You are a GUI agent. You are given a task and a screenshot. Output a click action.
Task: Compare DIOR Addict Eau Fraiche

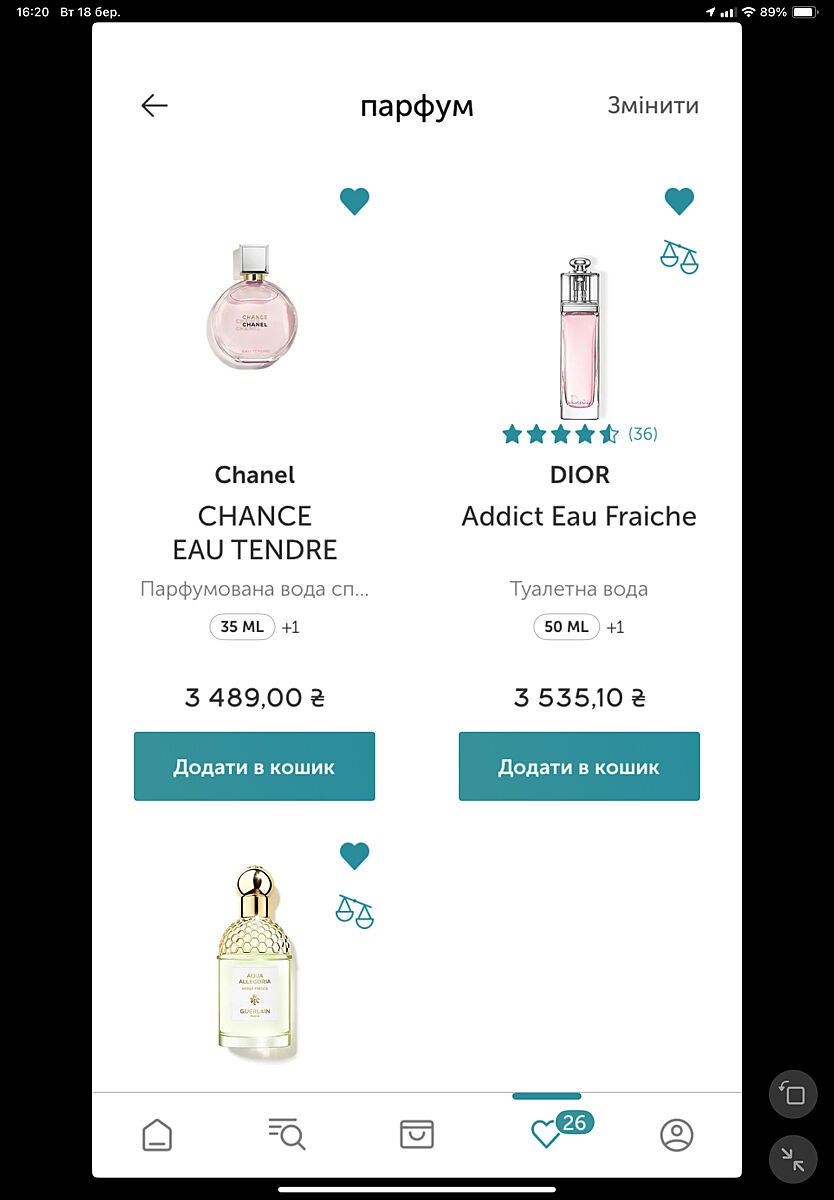click(x=679, y=256)
